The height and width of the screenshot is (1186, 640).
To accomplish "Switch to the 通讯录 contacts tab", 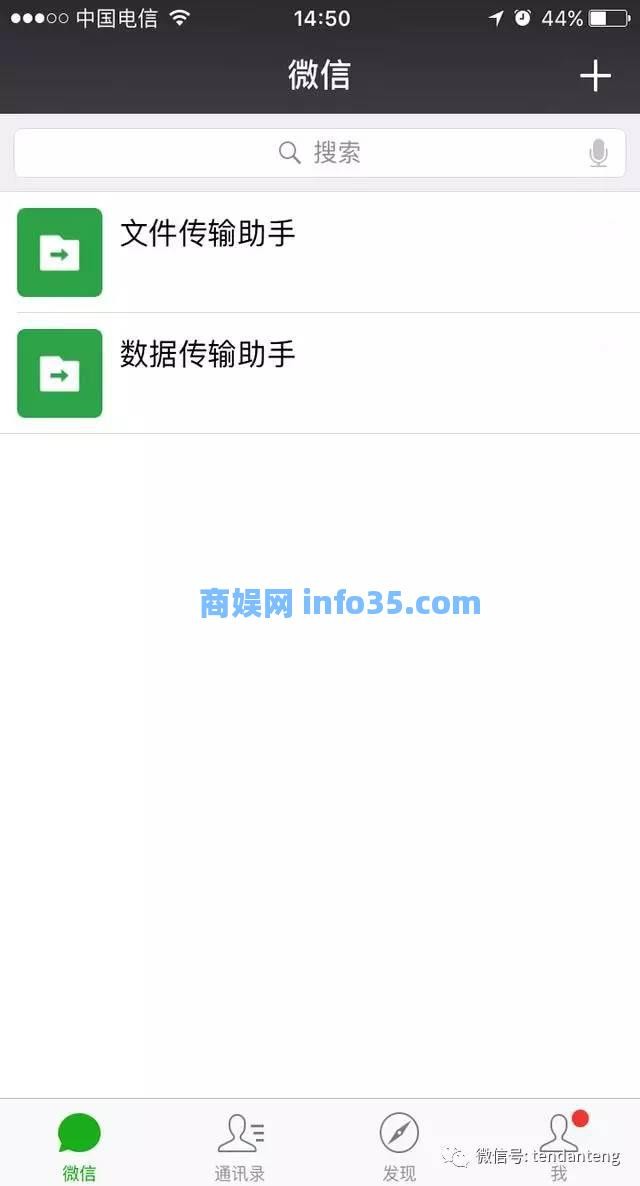I will point(240,1145).
